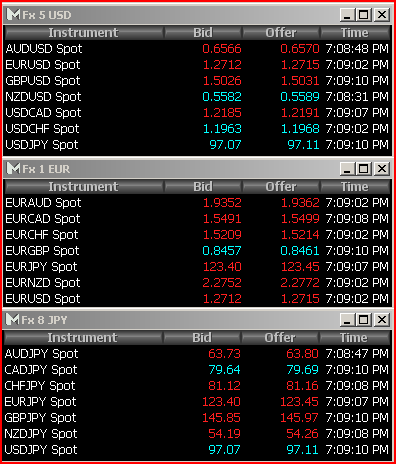Maximize the Fx 8 JPY window

coord(364,320)
